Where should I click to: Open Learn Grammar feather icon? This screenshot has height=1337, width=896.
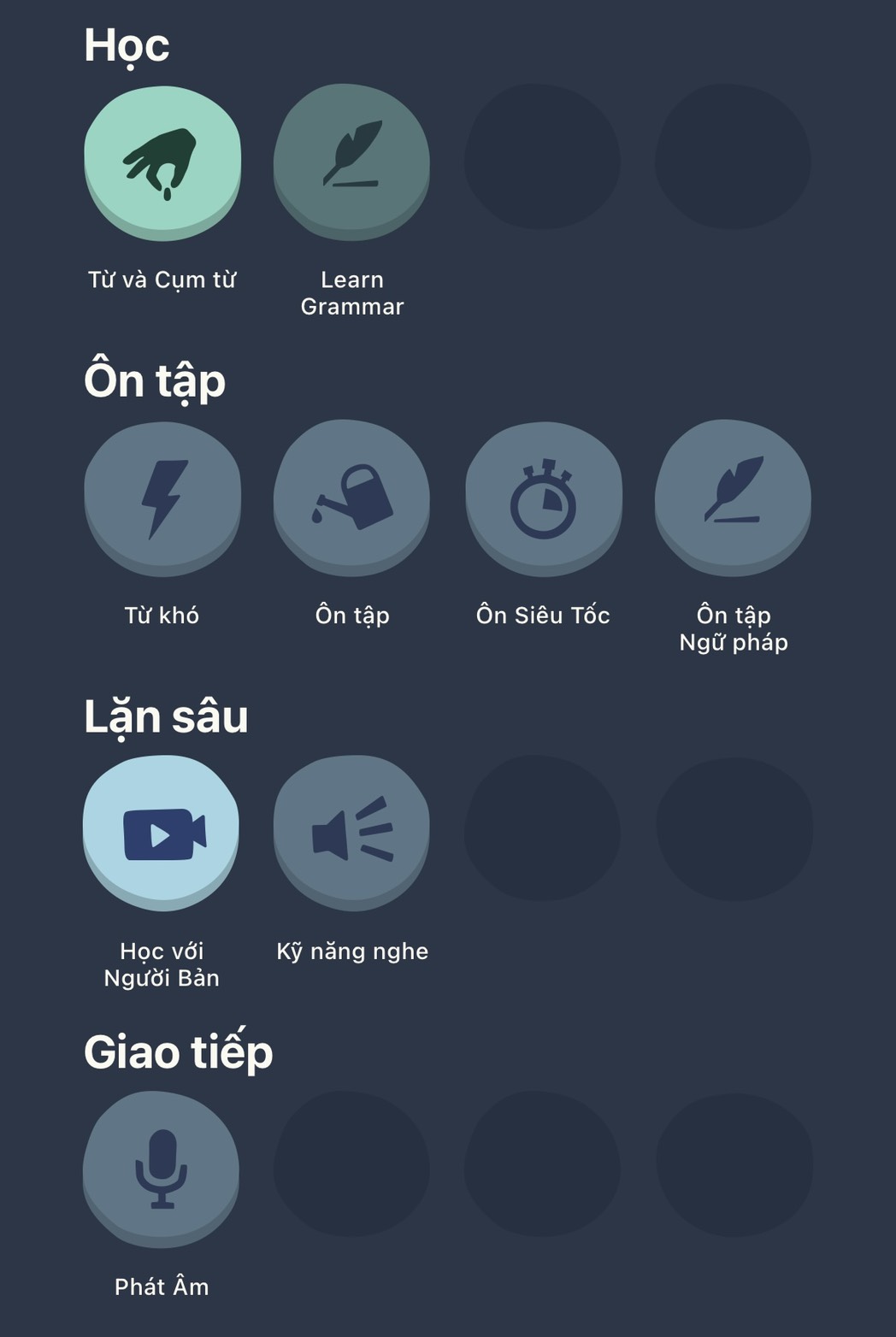pos(351,162)
